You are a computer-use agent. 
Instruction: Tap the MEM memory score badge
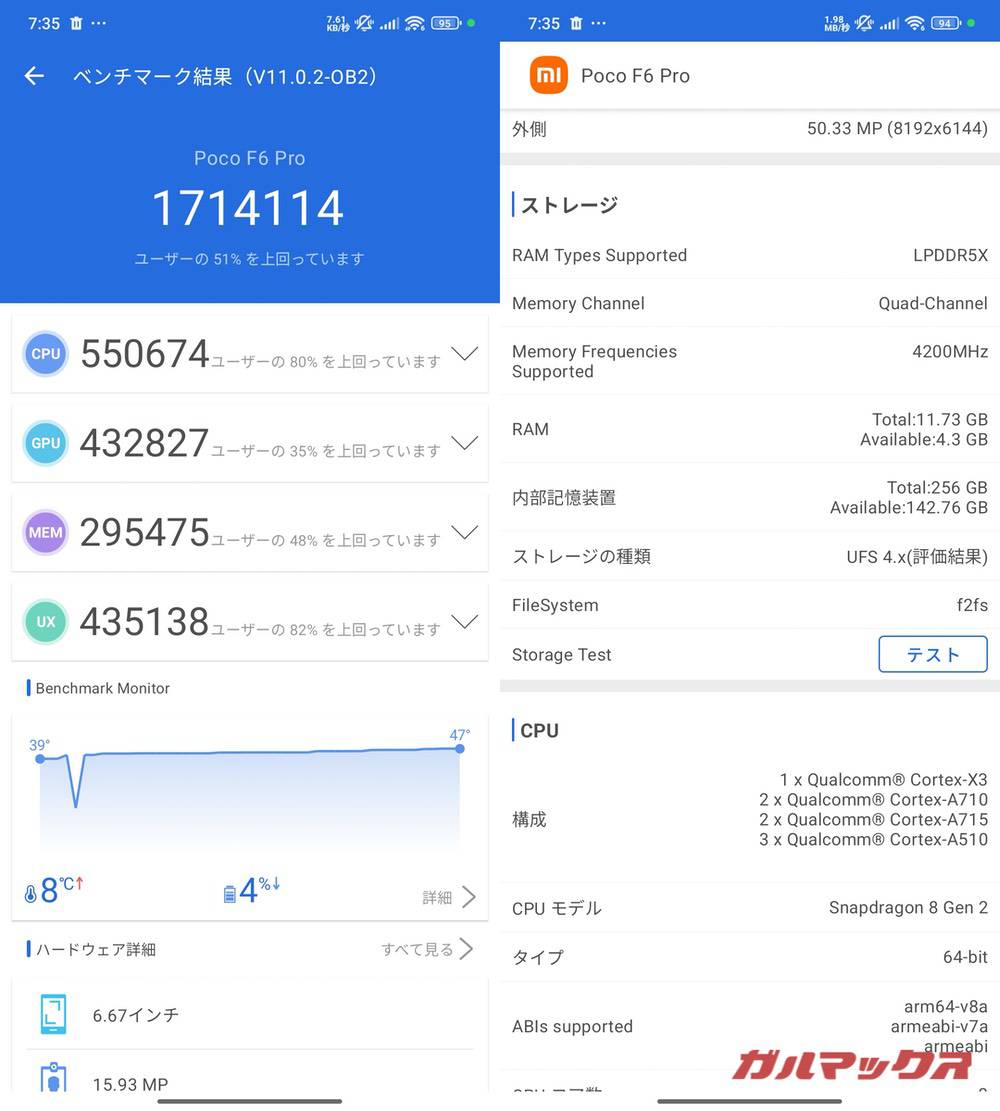45,532
